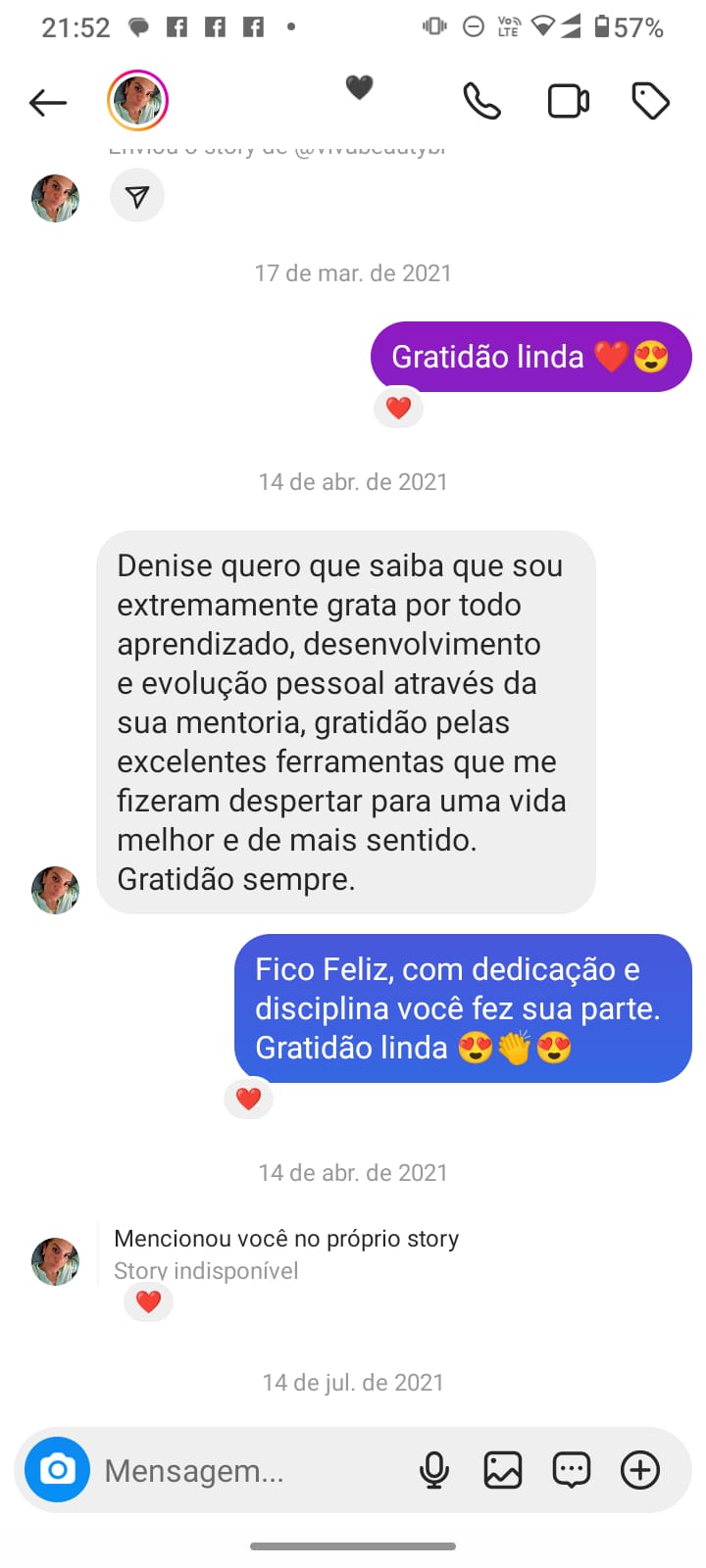Attach a photo from the gallery
Viewport: 706px width, 1568px height.
(x=502, y=1470)
